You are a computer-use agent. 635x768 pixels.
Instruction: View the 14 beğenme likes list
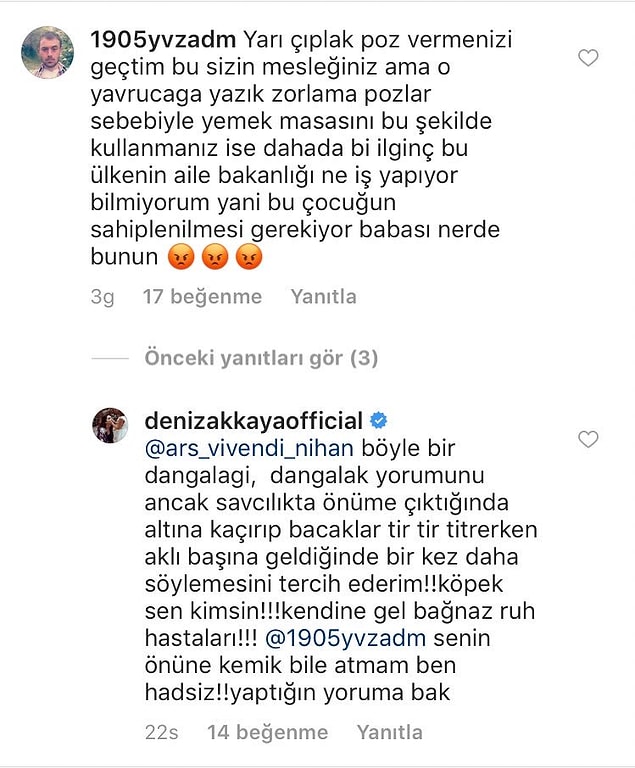pos(267,732)
